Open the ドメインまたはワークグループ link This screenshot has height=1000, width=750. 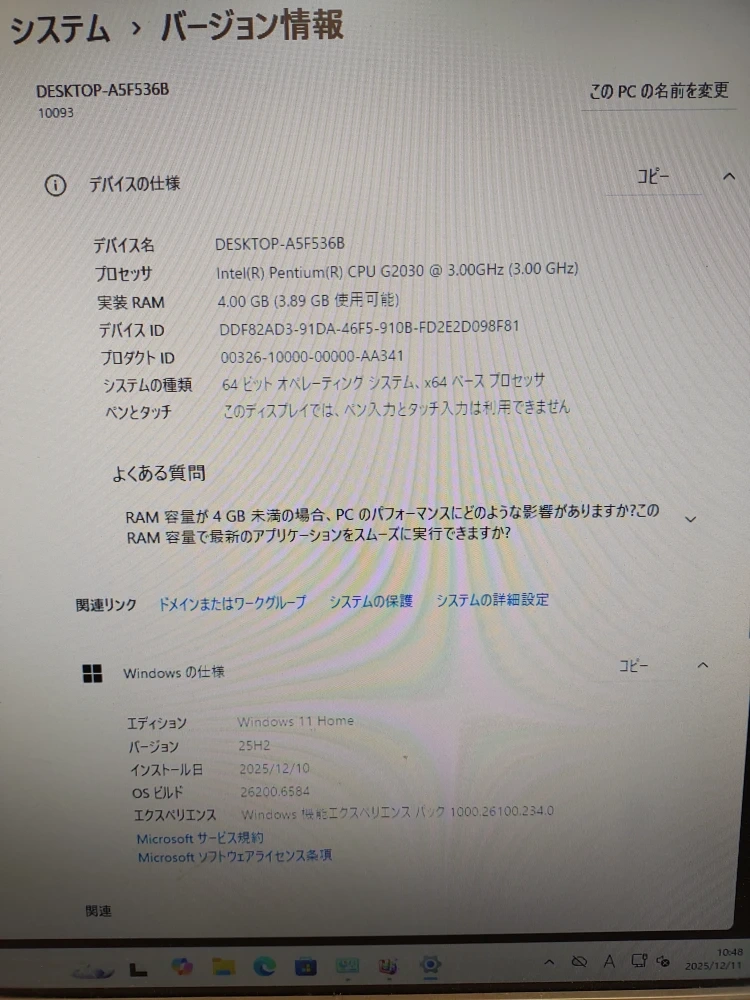pos(233,603)
